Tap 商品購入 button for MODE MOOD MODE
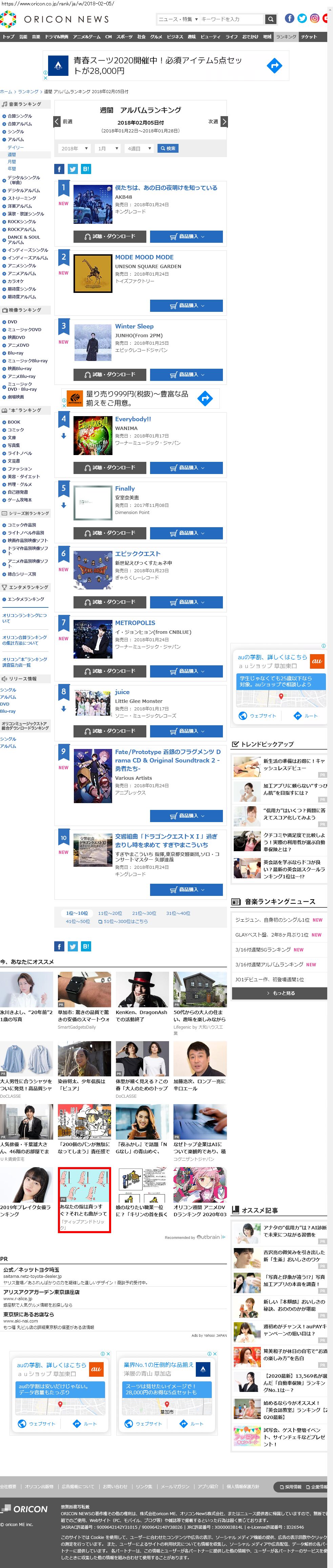The width and height of the screenshot is (333, 1568). (x=186, y=305)
